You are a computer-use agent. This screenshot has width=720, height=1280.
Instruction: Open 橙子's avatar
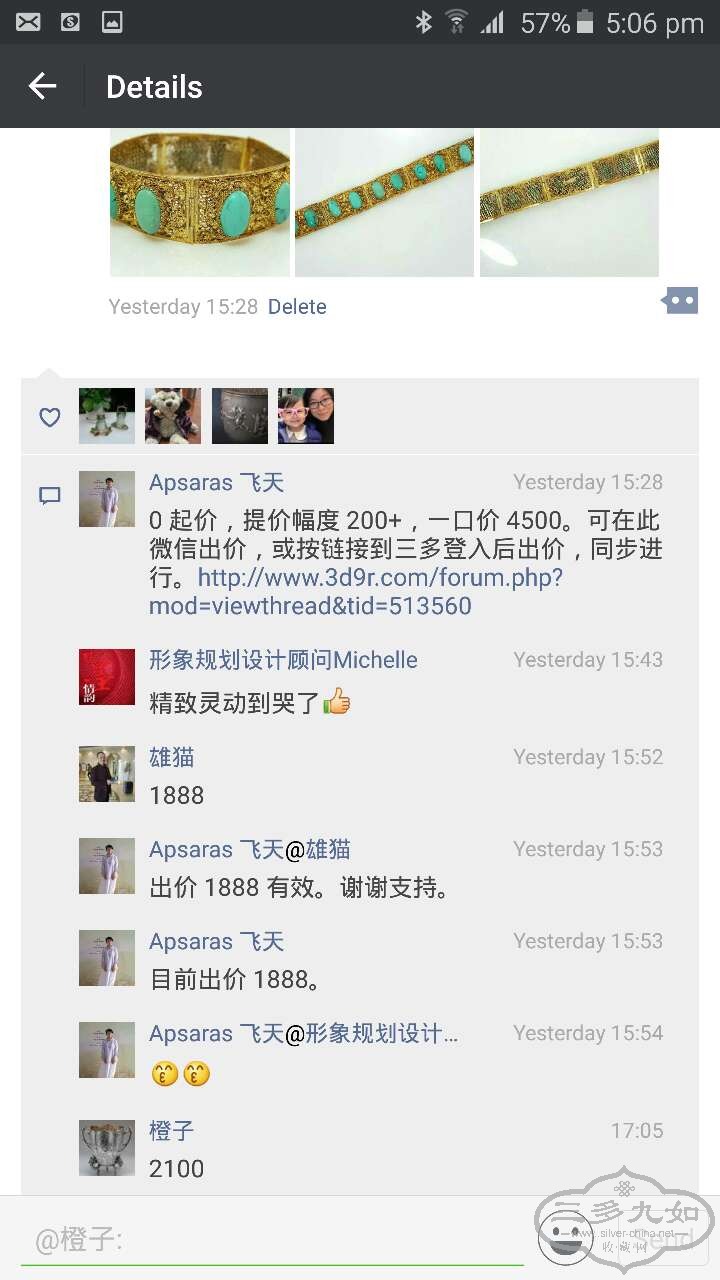[x=107, y=1147]
